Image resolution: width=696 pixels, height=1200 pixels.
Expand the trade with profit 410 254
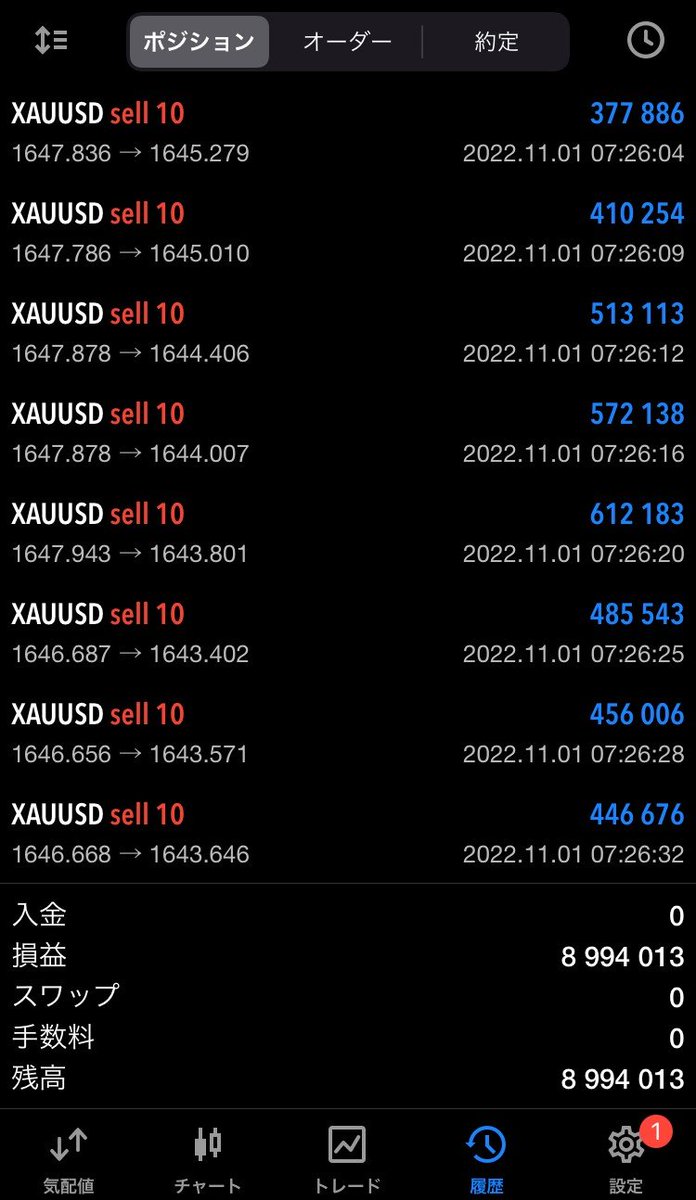(x=348, y=233)
